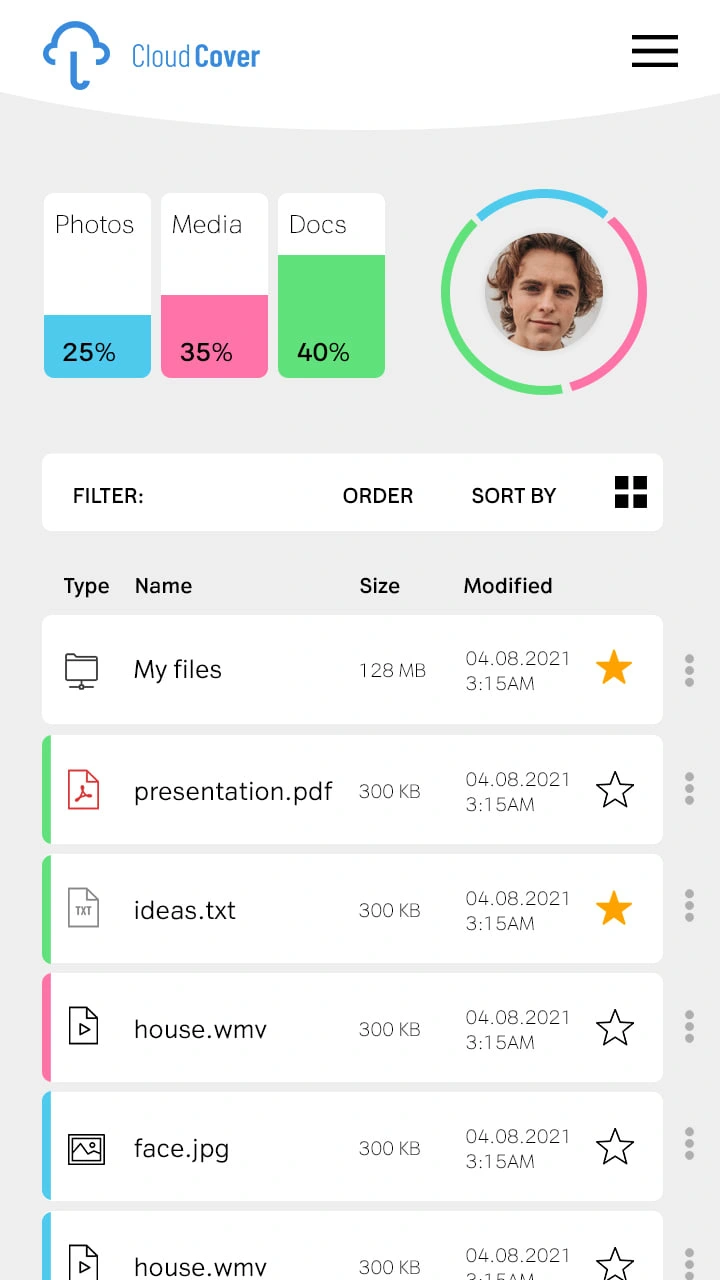Remove star from ideas.txt
Viewport: 720px width, 1280px height.
pos(614,908)
